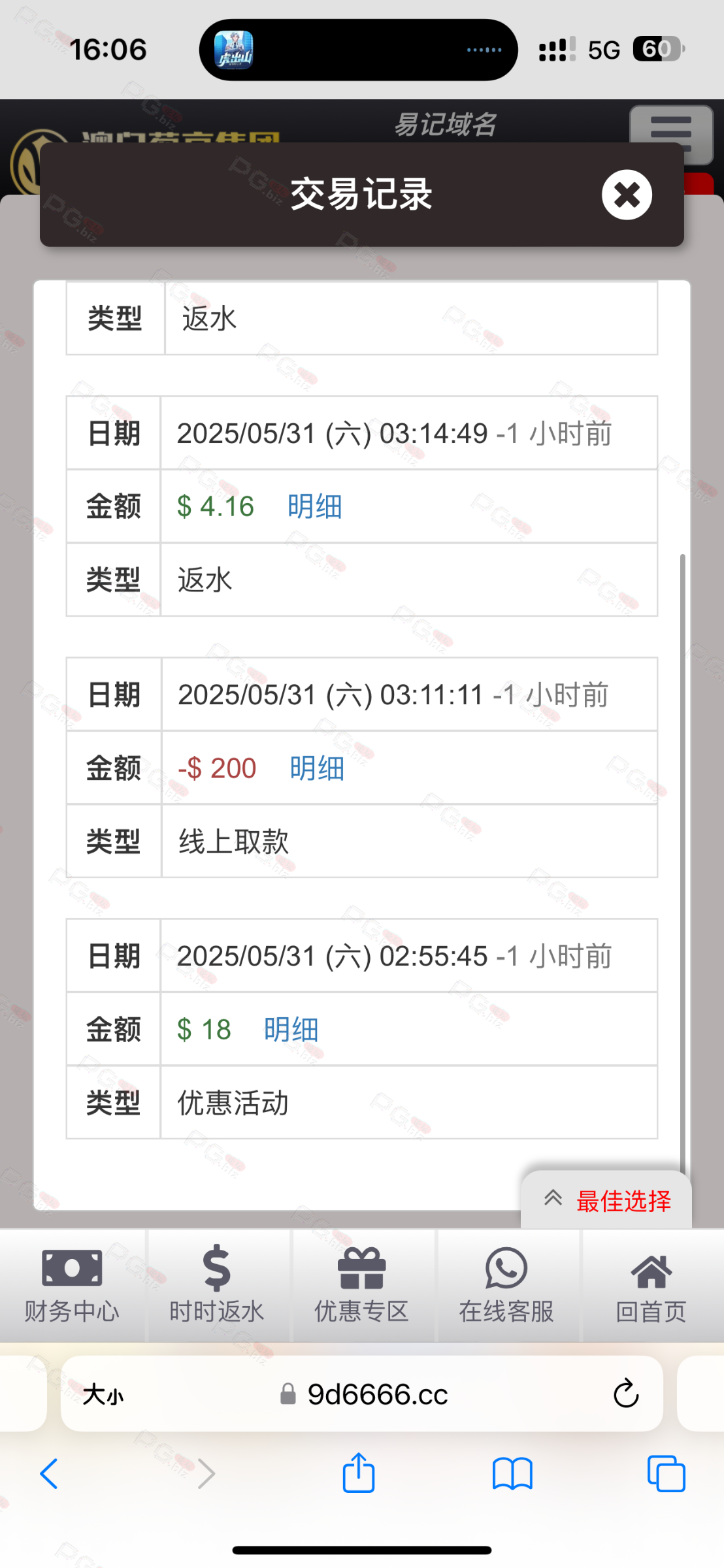The width and height of the screenshot is (724, 1568).
Task: Share this page
Action: (x=359, y=1473)
